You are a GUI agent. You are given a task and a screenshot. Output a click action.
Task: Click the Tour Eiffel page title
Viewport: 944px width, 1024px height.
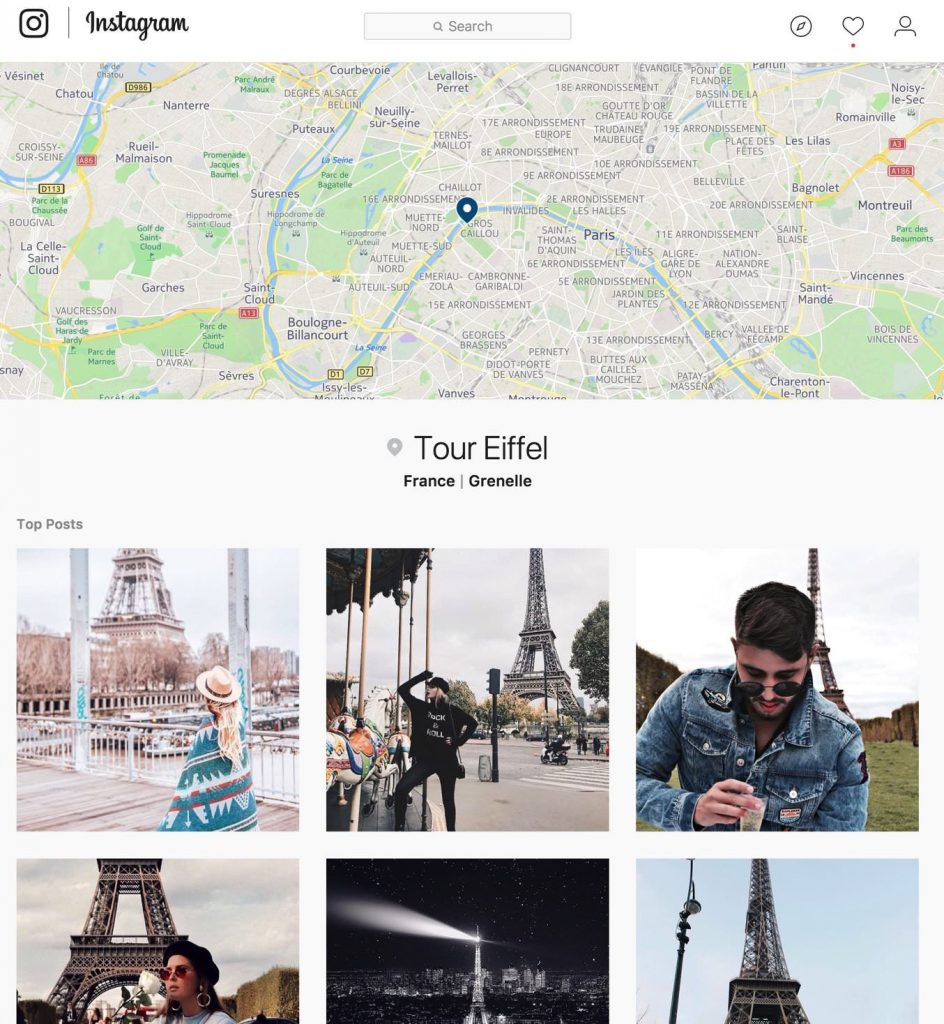click(x=483, y=449)
